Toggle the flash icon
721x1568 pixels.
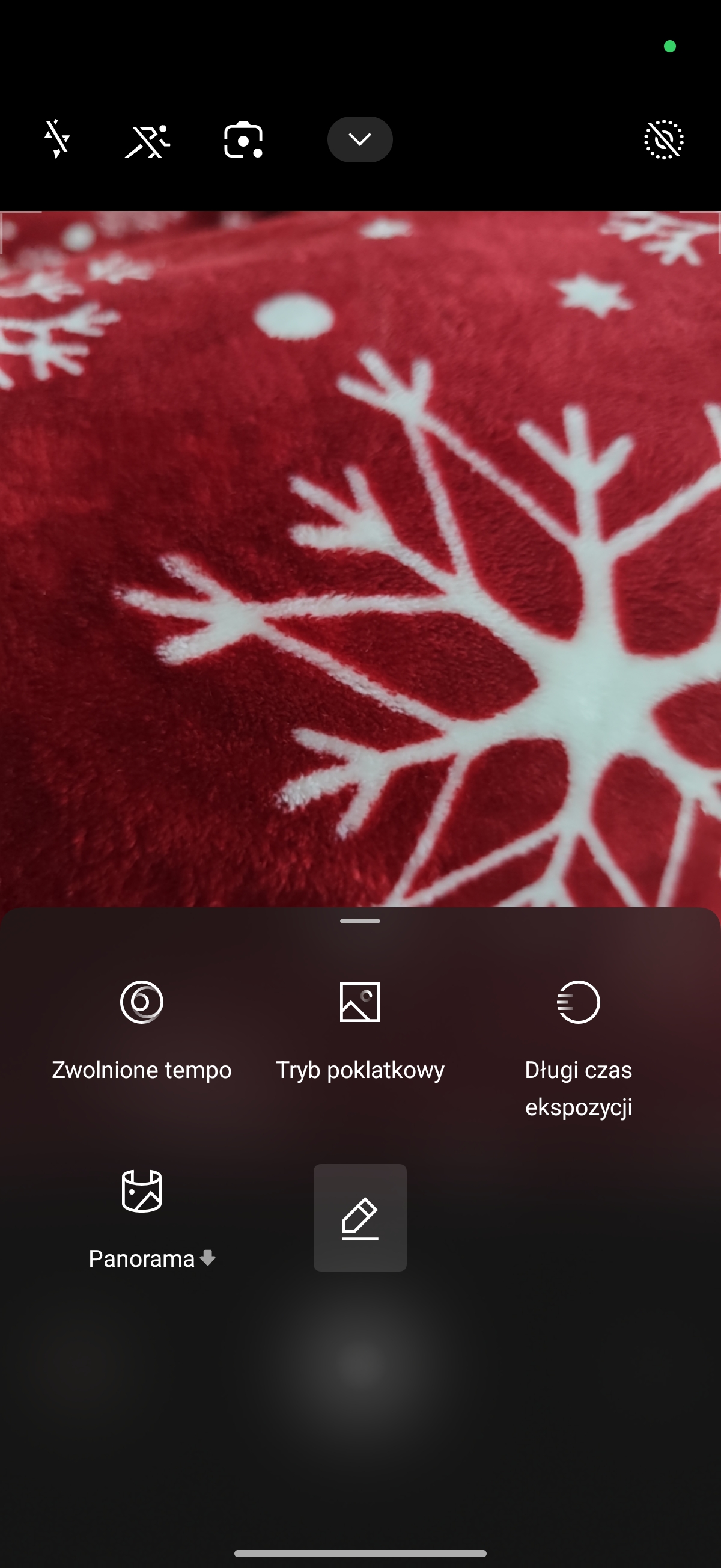pyautogui.click(x=57, y=139)
